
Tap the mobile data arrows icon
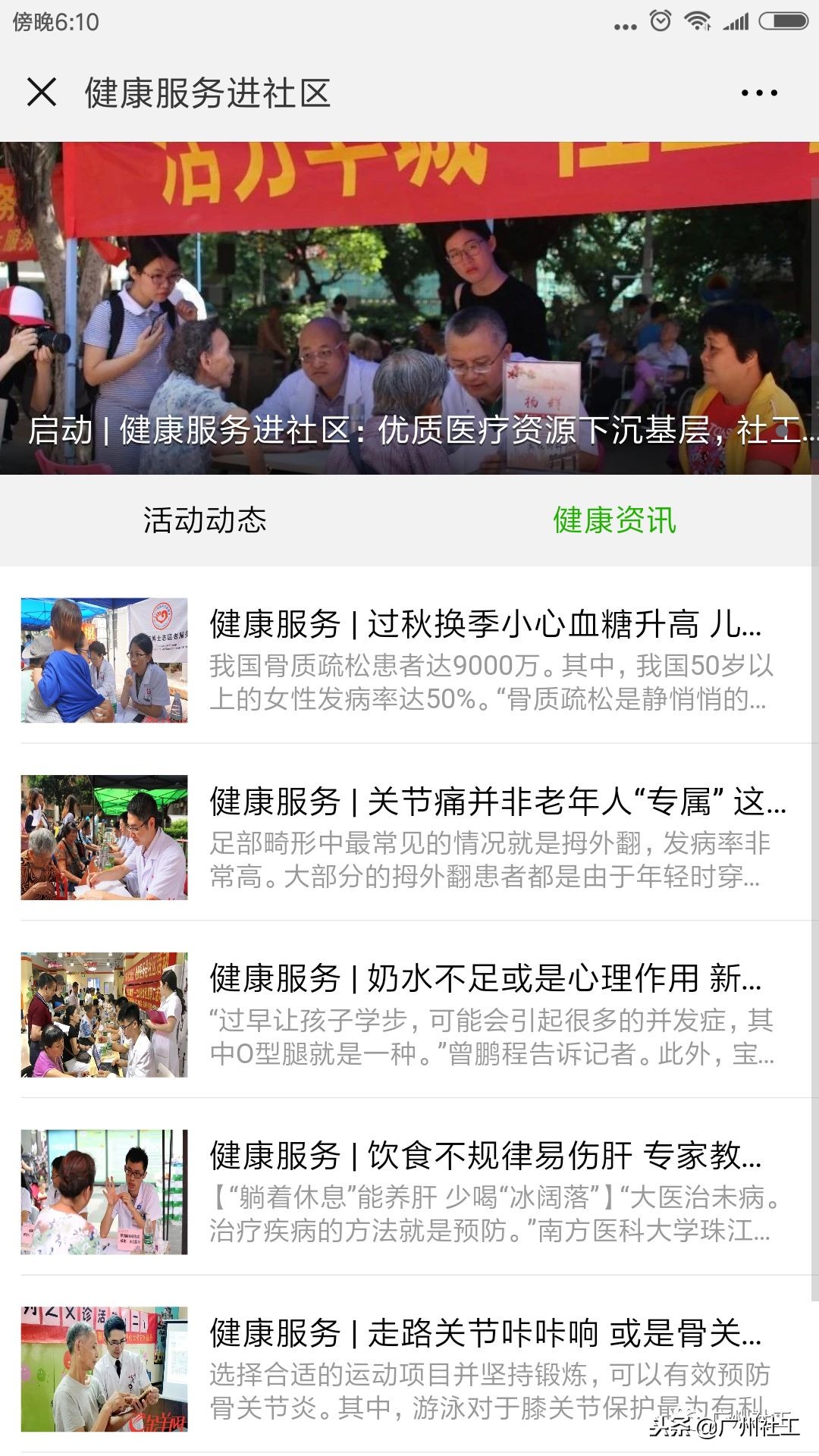click(707, 27)
